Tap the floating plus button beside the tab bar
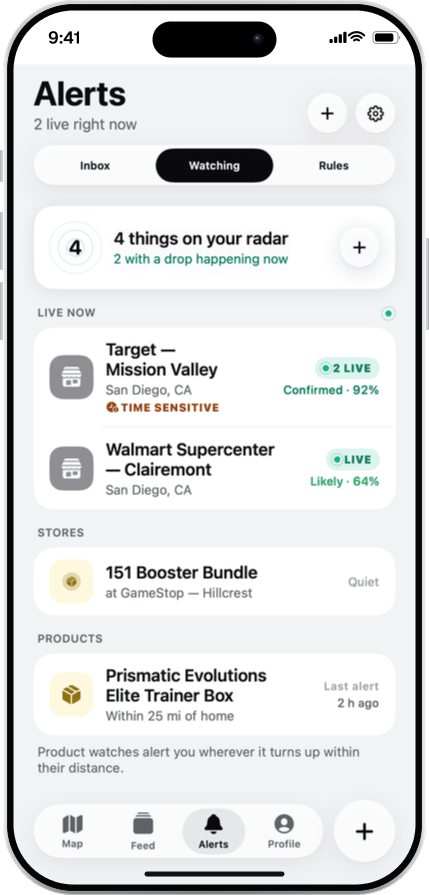Image resolution: width=429 pixels, height=895 pixels. pos(364,831)
